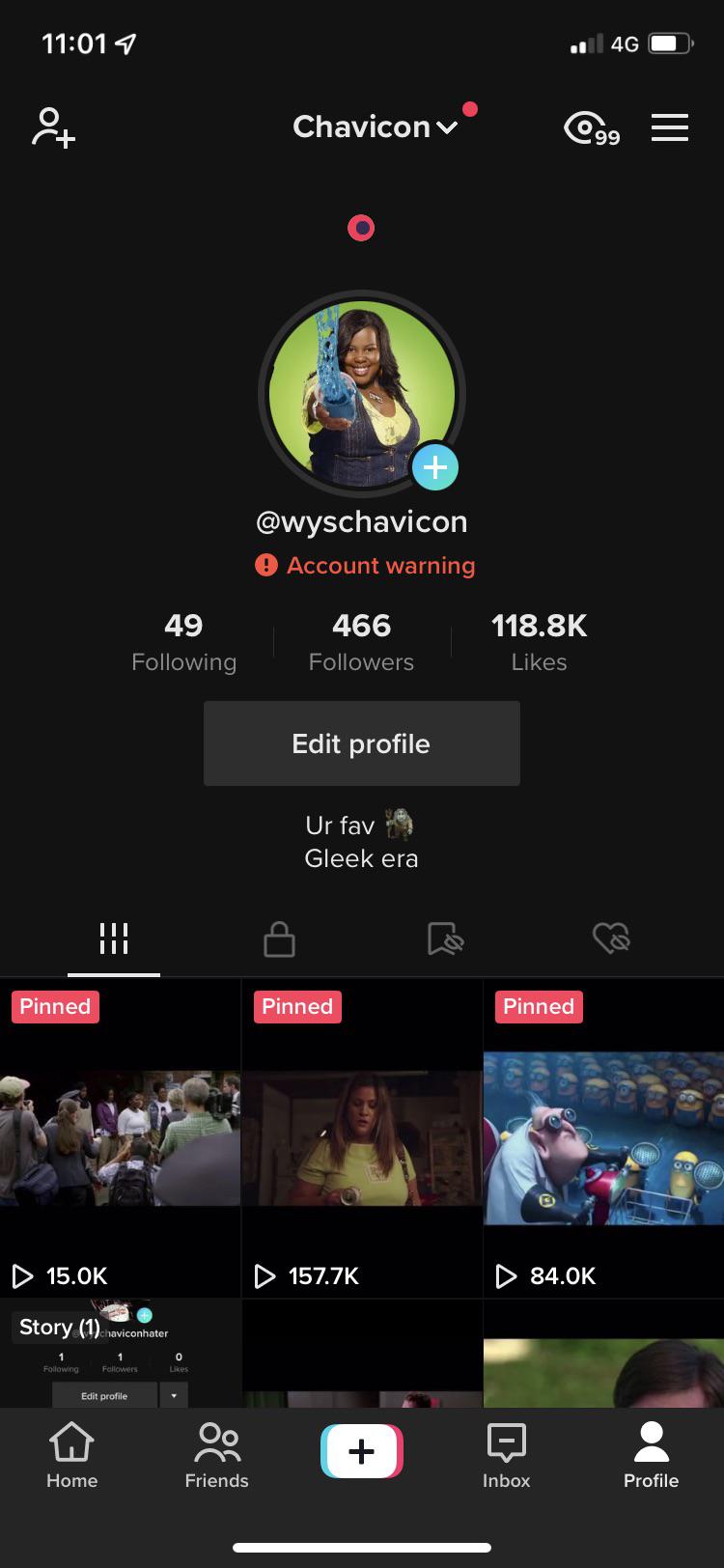Open the Followers list
724x1568 pixels.
click(361, 643)
